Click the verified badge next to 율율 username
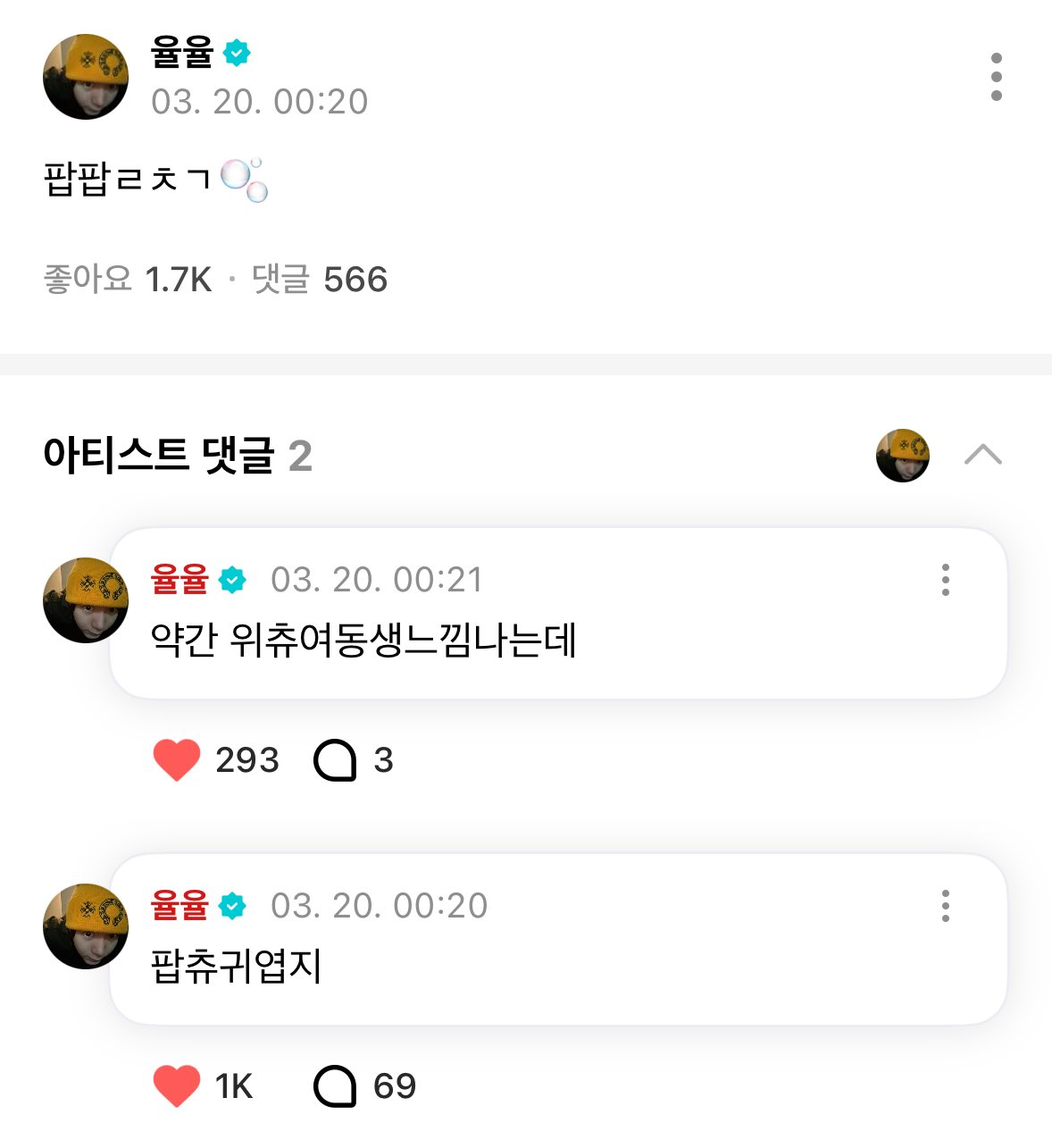This screenshot has width=1052, height=1148. [235, 52]
